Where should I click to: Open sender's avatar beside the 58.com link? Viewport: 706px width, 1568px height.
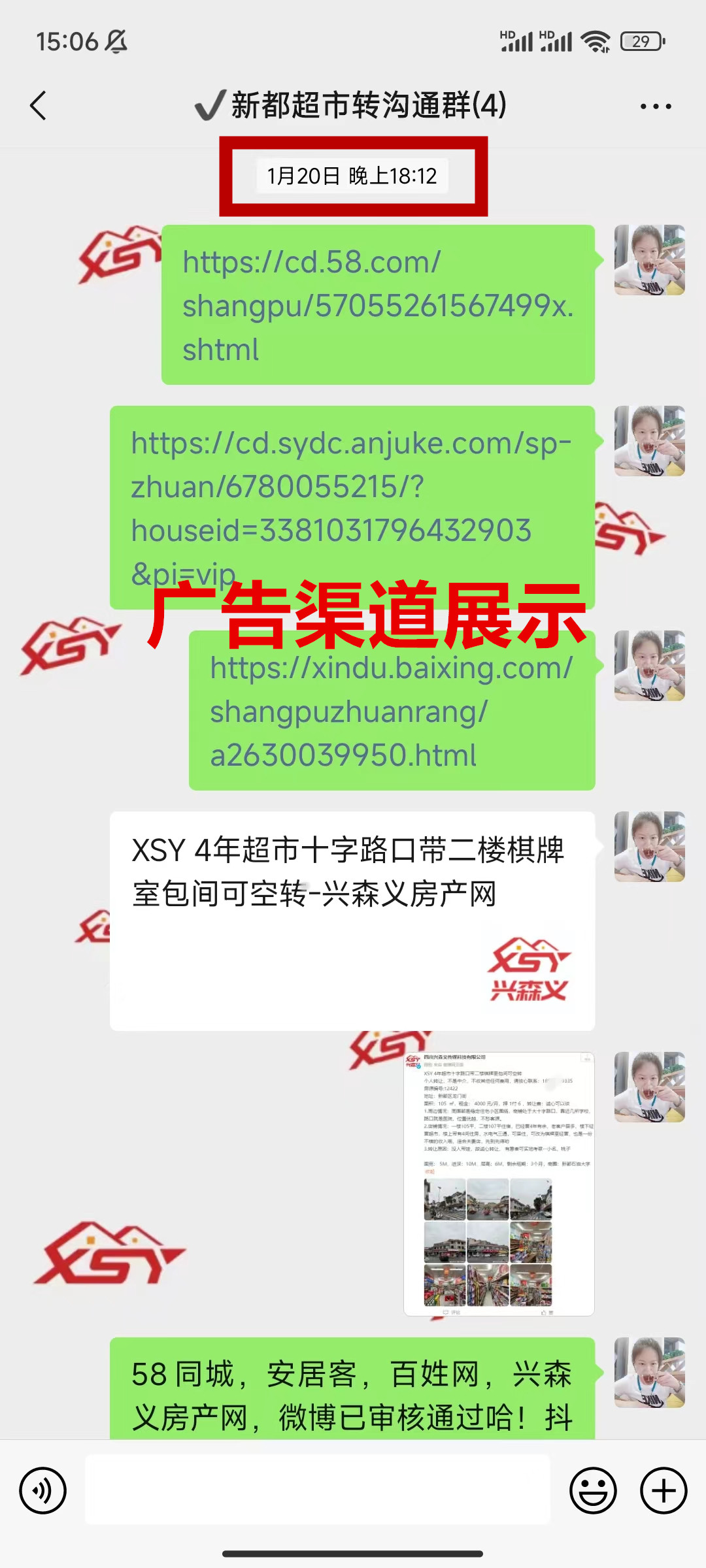click(x=649, y=260)
